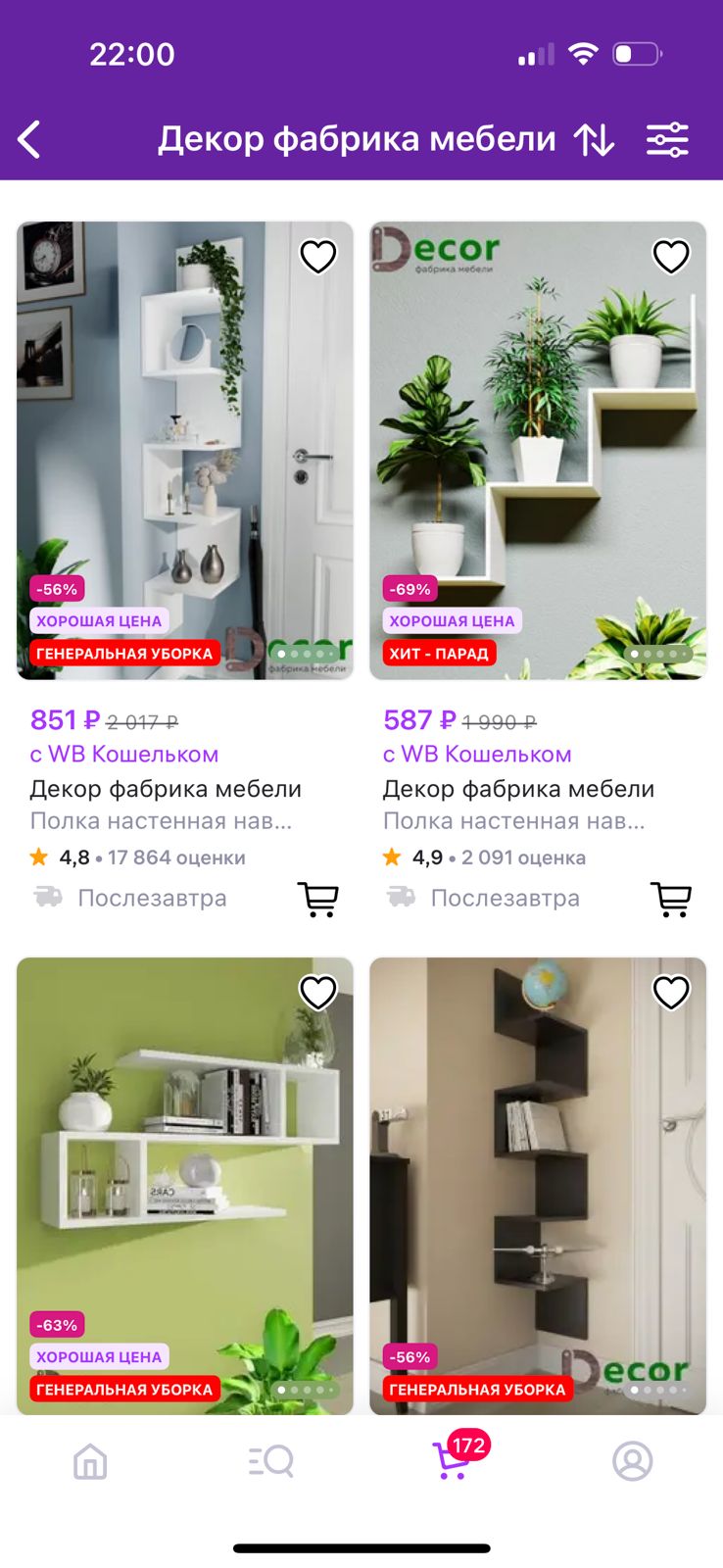Open the profile tab
This screenshot has width=723, height=1568.
[x=633, y=1461]
